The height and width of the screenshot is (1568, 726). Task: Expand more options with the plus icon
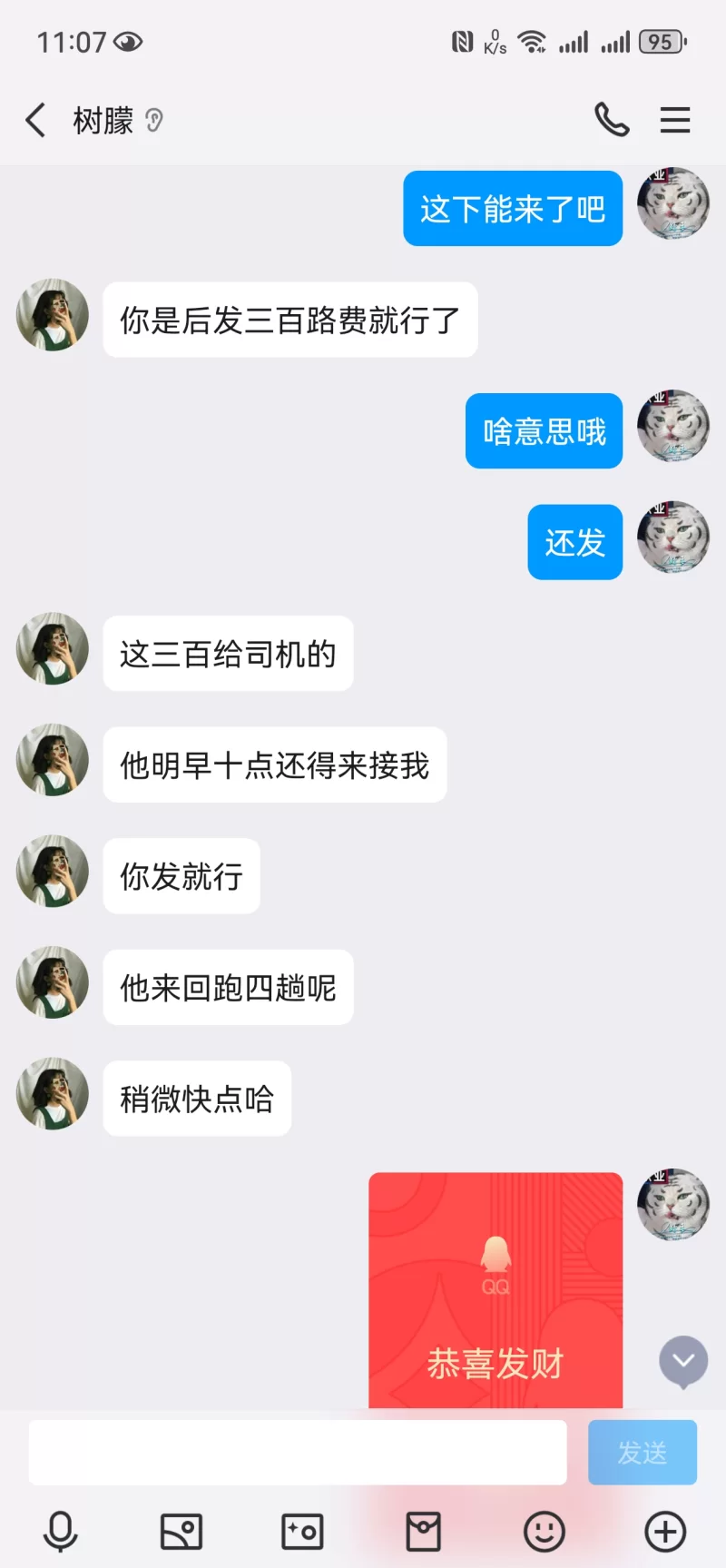[665, 1533]
